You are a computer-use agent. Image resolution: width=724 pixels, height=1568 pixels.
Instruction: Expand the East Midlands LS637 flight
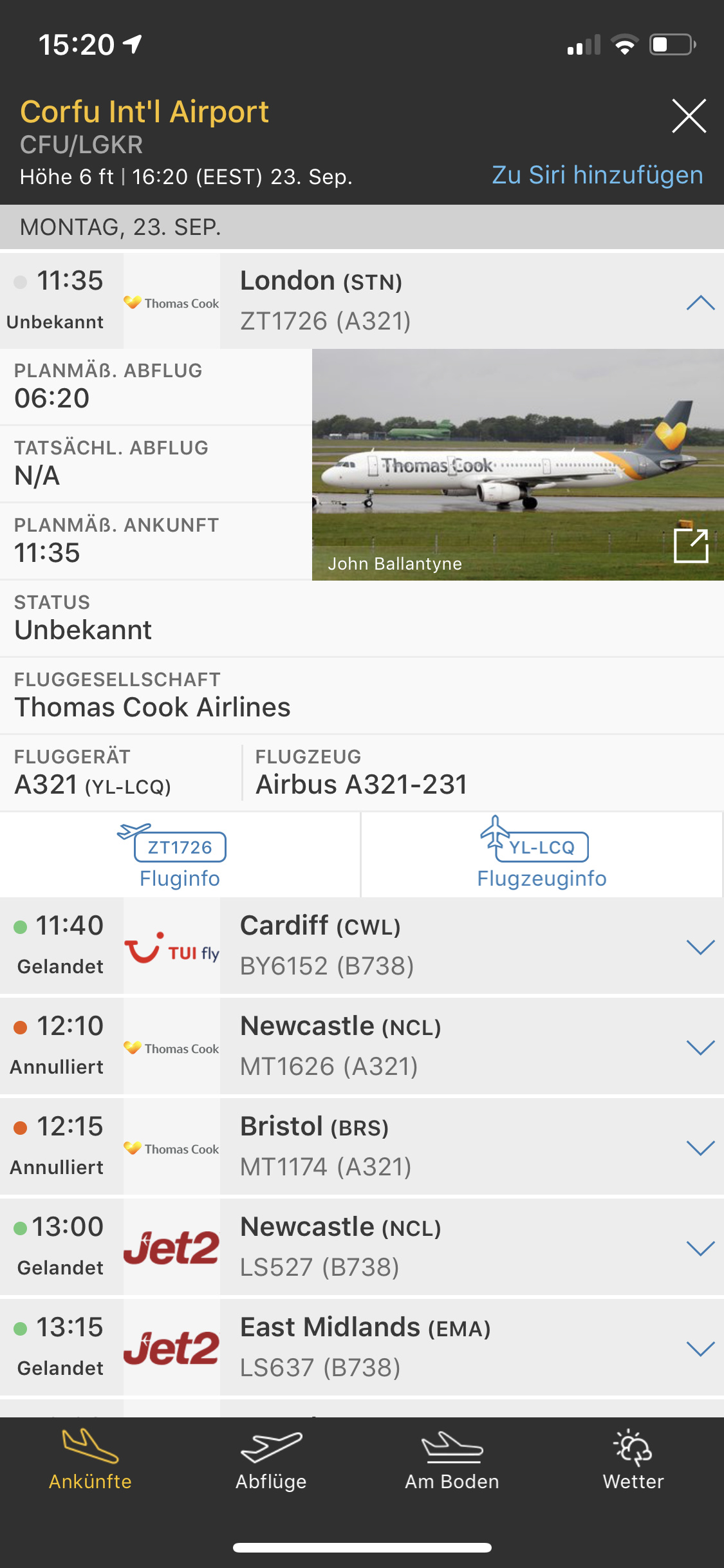pyautogui.click(x=700, y=1348)
